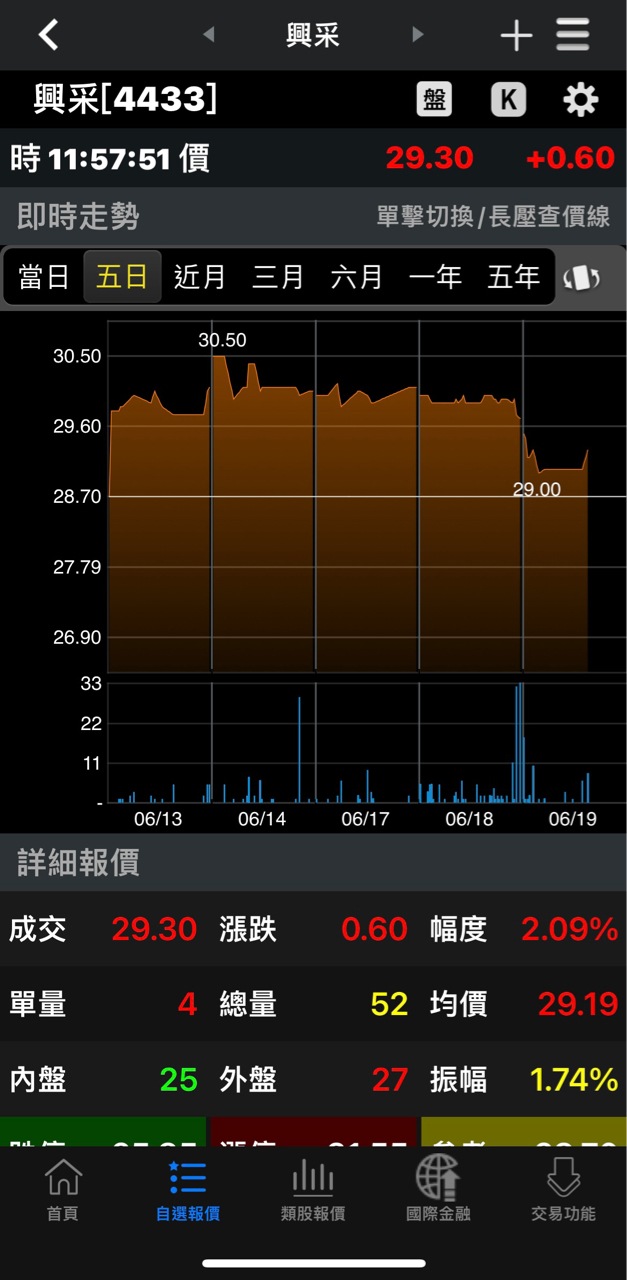
Task: Open the 盤 order book button
Action: point(434,99)
